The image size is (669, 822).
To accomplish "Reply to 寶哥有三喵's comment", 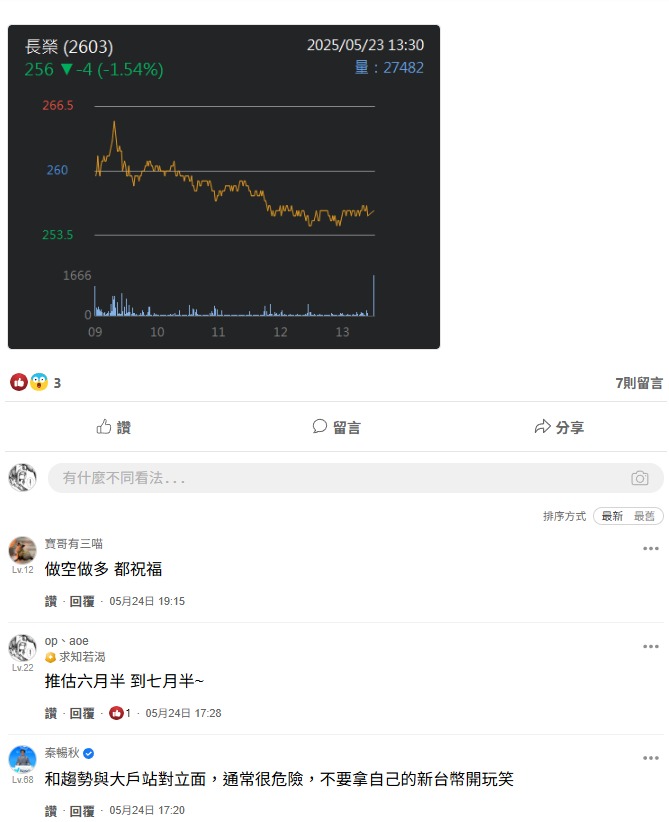I will click(x=82, y=601).
